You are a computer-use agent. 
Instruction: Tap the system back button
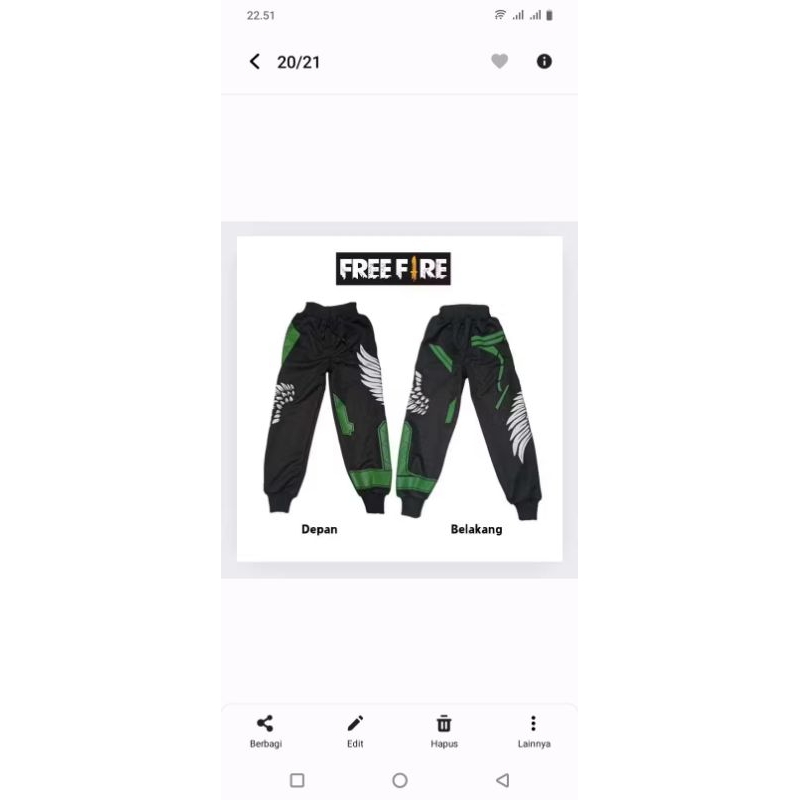tap(503, 780)
